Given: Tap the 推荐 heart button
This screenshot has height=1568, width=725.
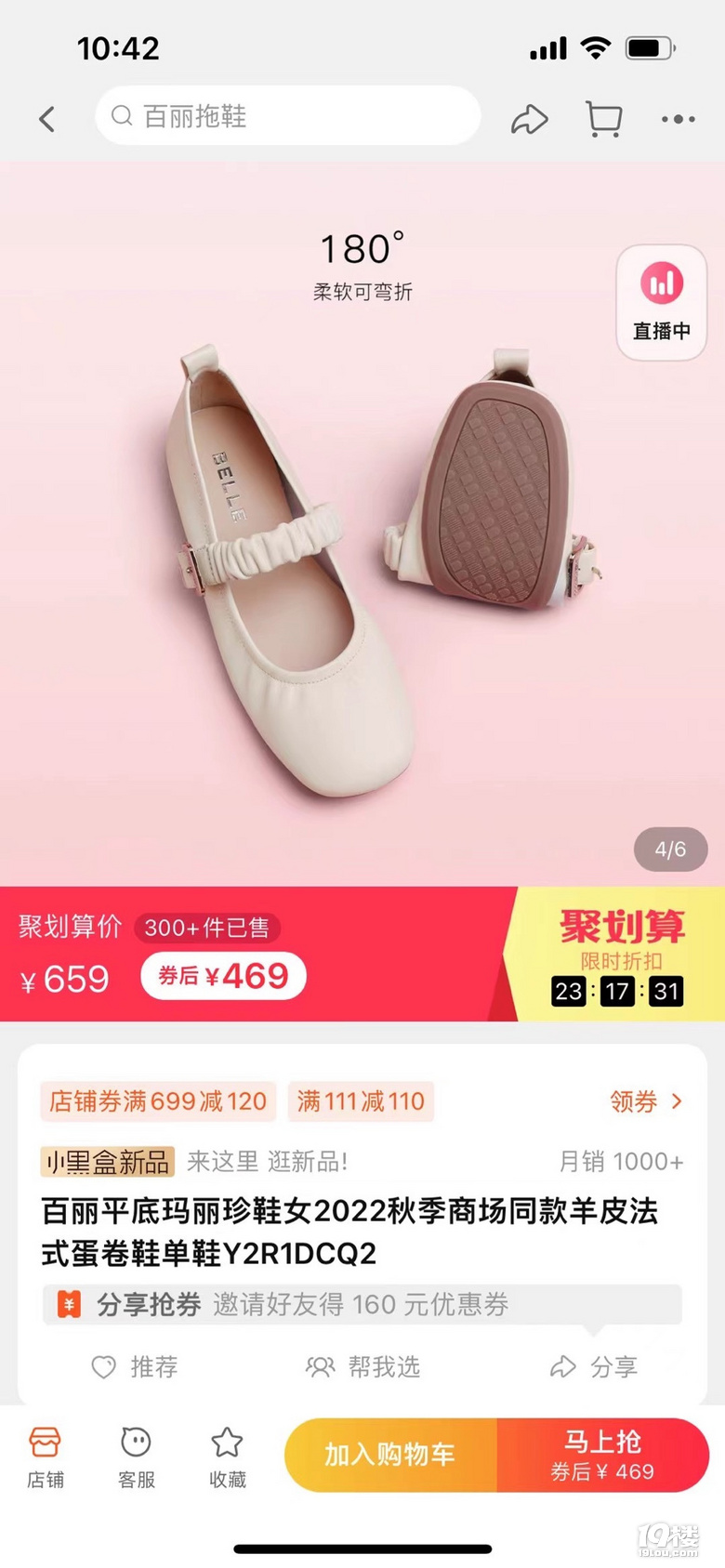Looking at the screenshot, I should [135, 1366].
